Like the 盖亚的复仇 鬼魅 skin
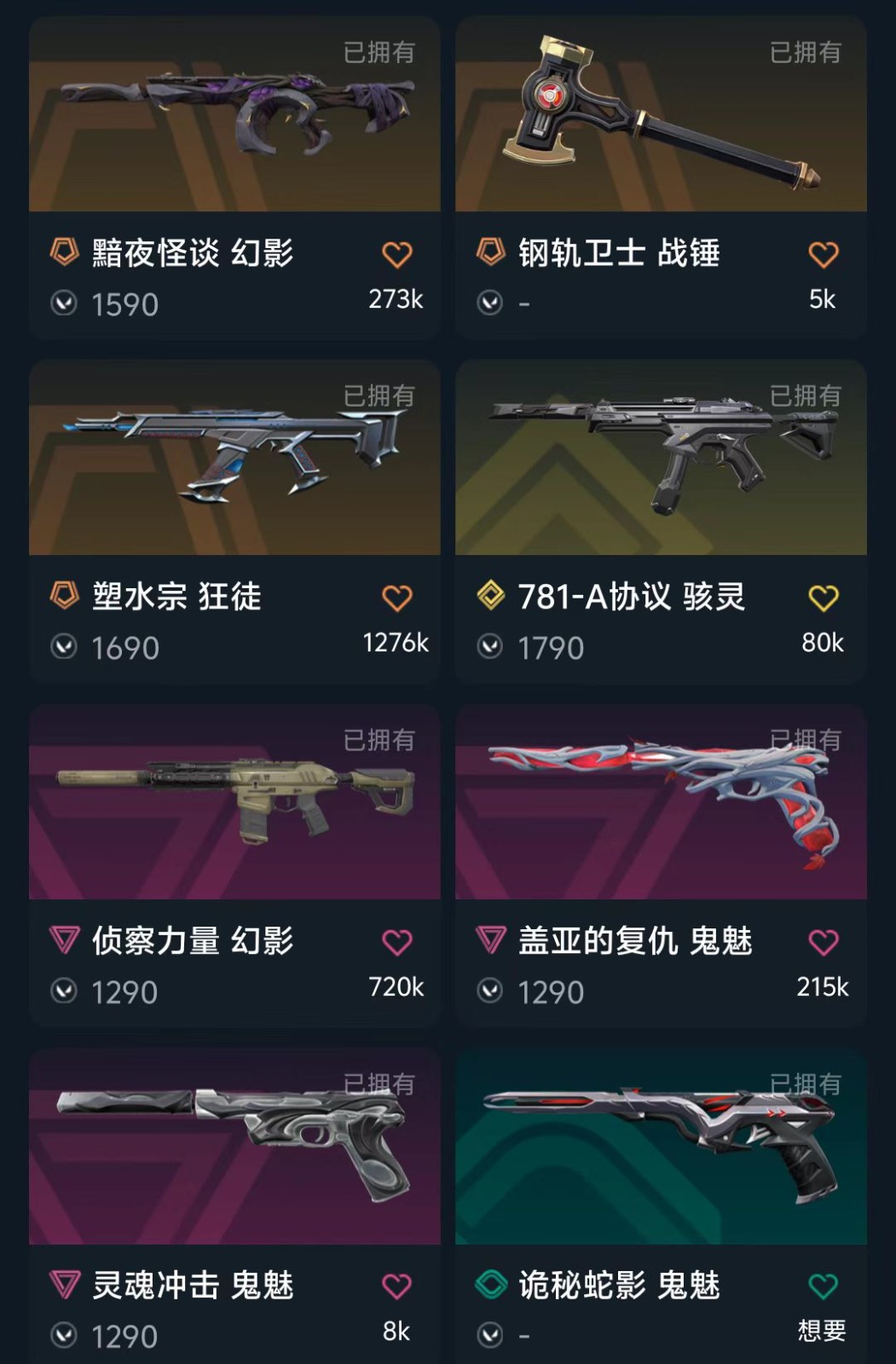 (823, 942)
